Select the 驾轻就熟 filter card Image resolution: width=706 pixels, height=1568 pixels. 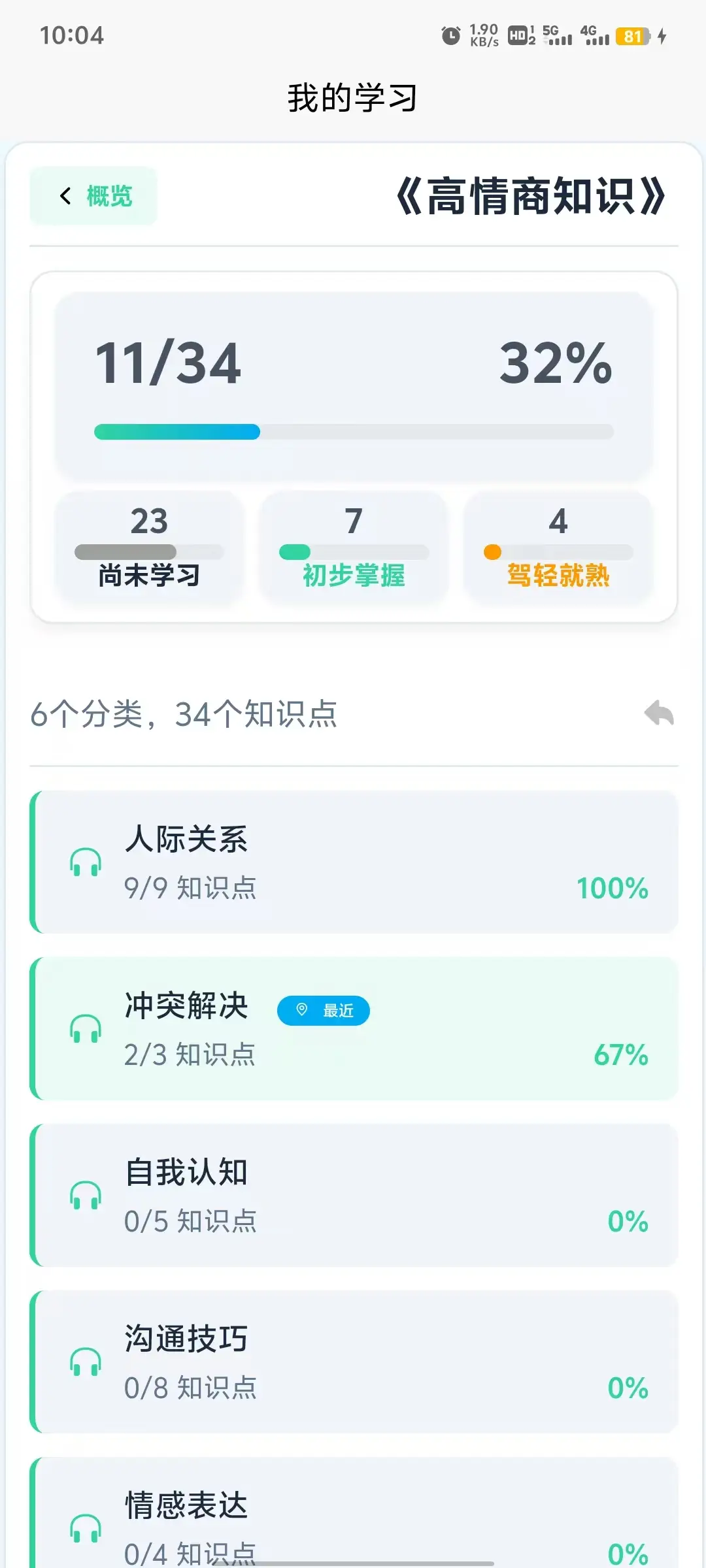coord(558,547)
